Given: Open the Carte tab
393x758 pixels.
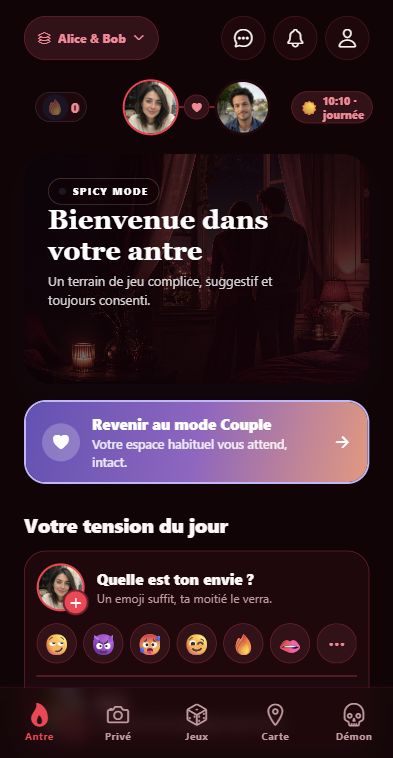Looking at the screenshot, I should click(275, 722).
